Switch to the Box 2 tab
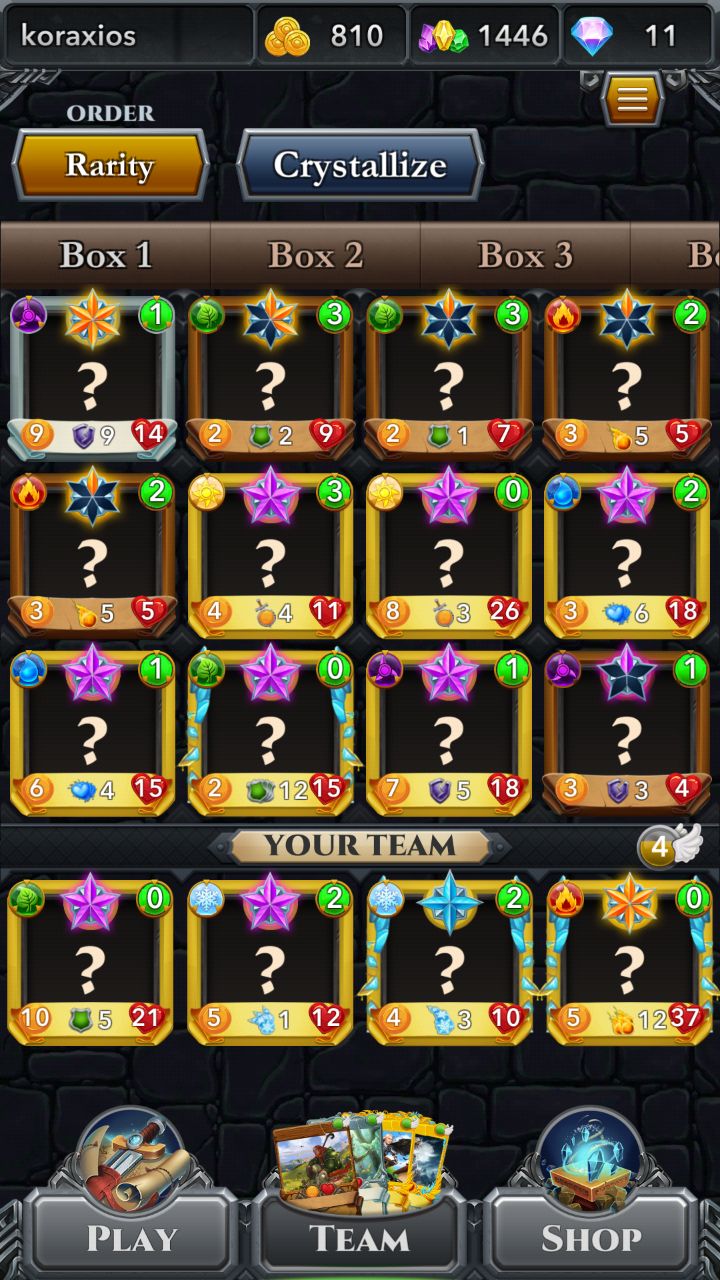720x1280 pixels. click(315, 255)
